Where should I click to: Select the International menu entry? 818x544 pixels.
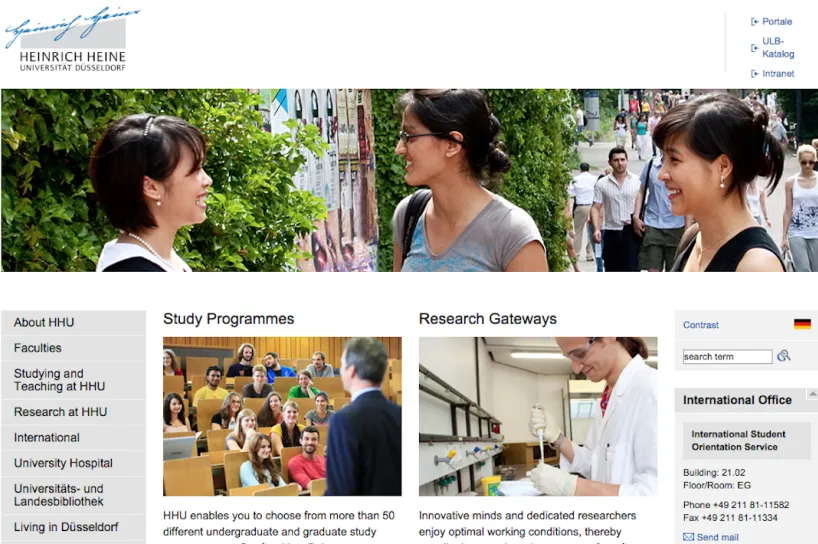click(47, 438)
